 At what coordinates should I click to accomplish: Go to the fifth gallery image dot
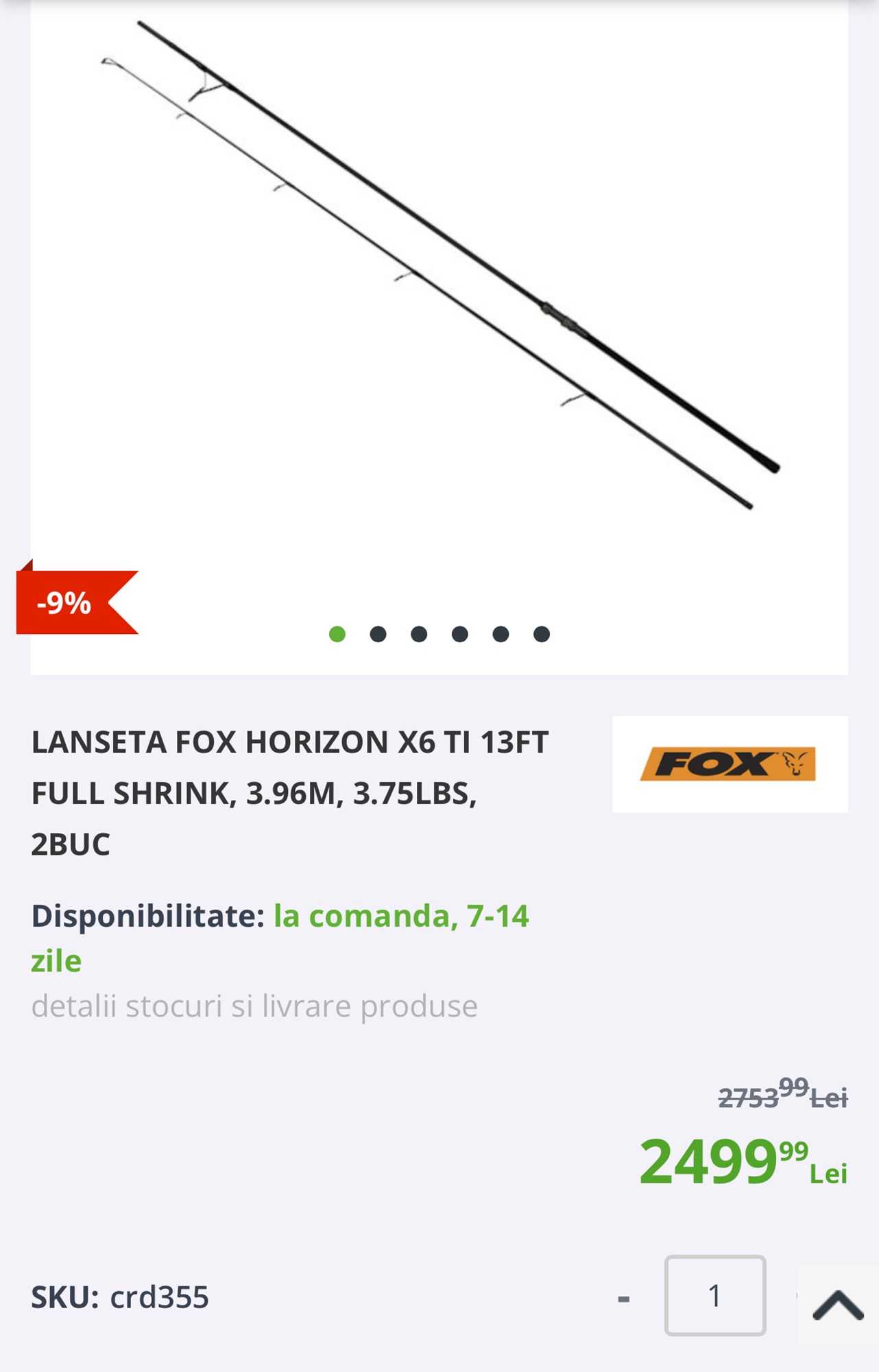(501, 635)
